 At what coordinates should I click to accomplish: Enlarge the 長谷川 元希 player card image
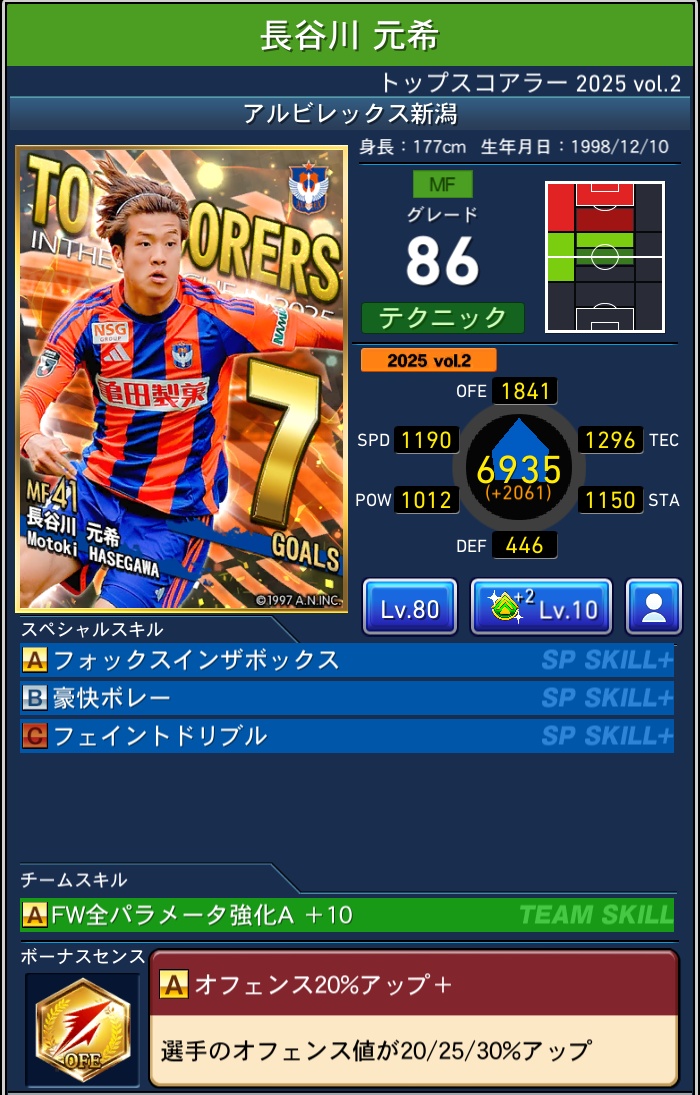[x=181, y=379]
